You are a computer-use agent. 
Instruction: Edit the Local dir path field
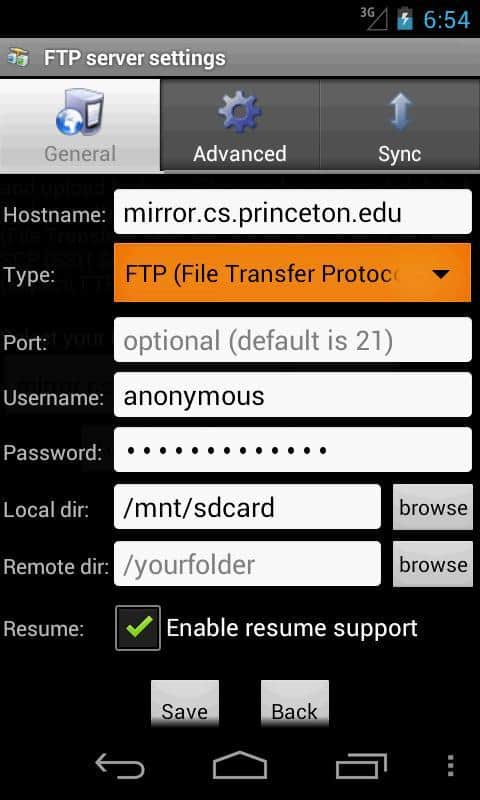coord(247,507)
